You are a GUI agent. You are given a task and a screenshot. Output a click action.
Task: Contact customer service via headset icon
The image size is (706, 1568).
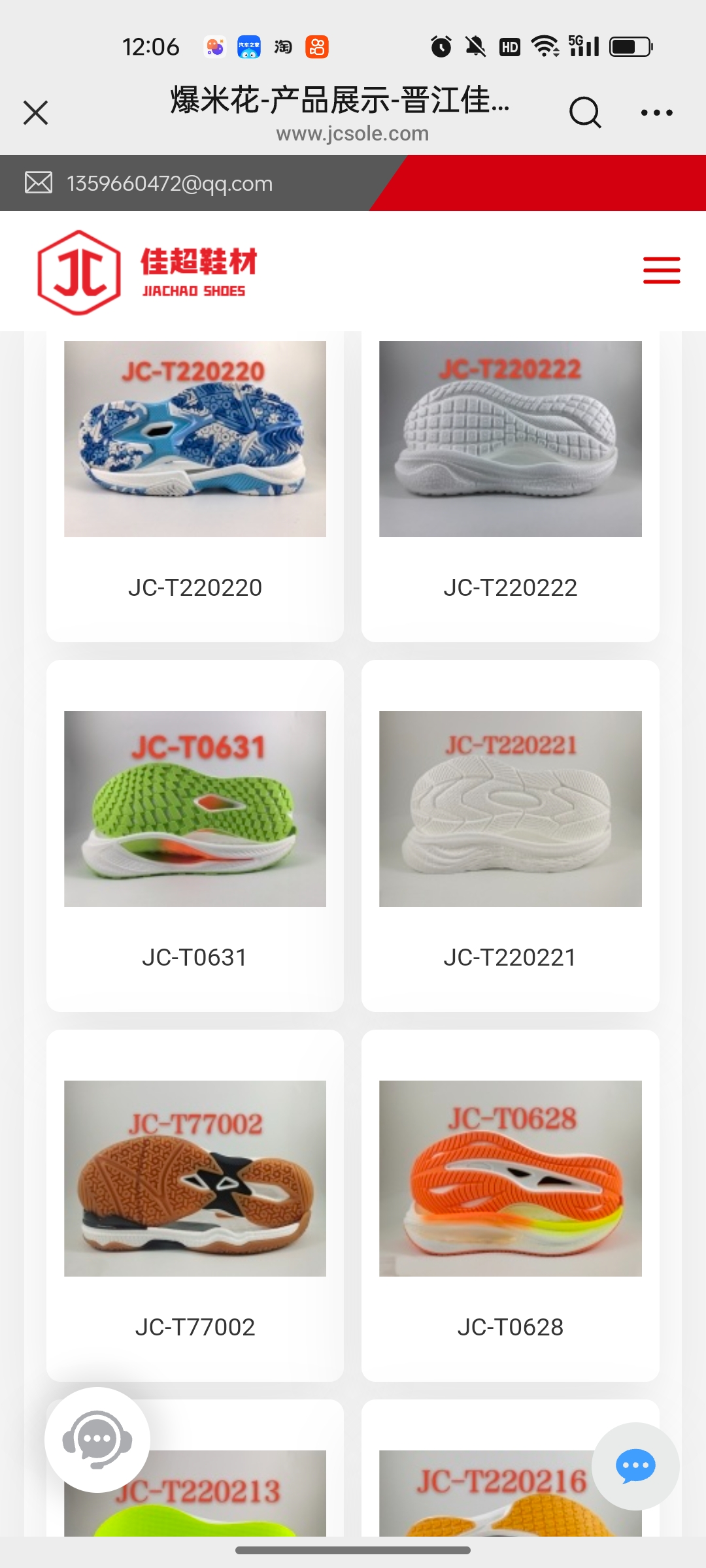point(97,1440)
